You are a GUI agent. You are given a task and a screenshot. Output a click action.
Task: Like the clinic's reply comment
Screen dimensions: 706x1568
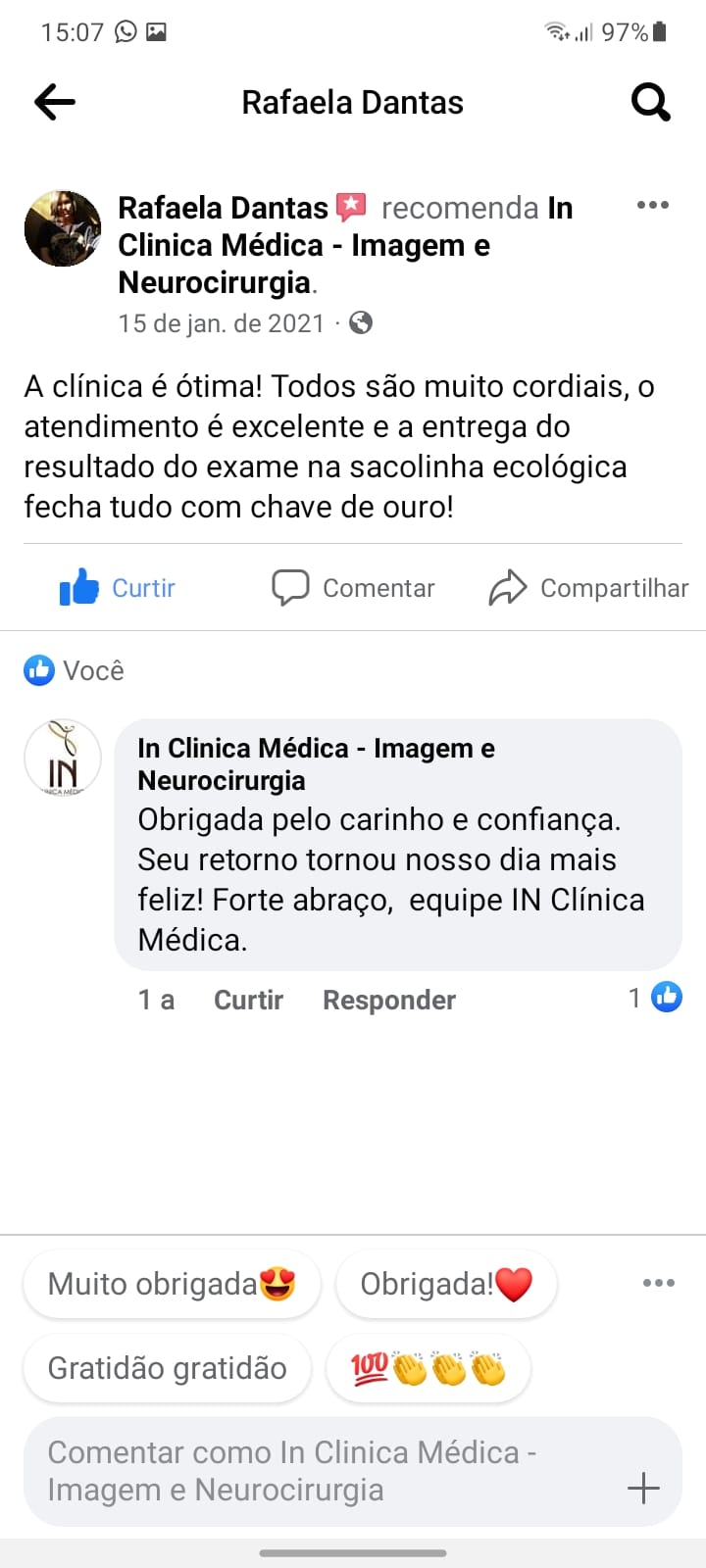pos(248,1000)
